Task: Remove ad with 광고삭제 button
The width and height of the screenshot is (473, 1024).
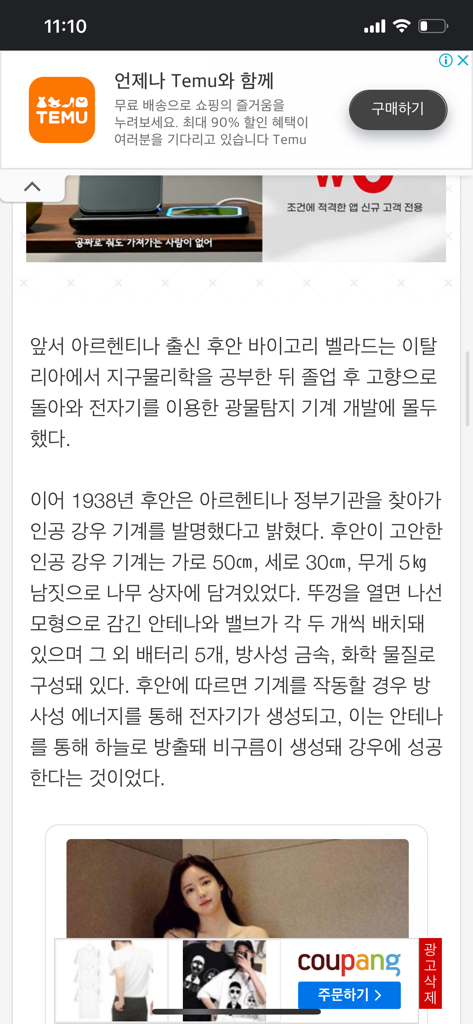Action: click(429, 974)
